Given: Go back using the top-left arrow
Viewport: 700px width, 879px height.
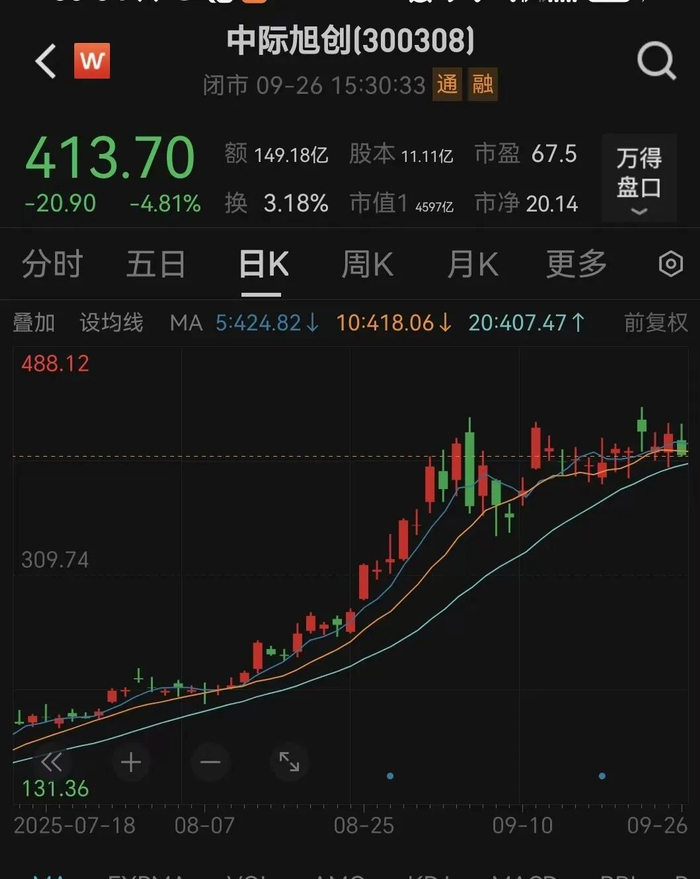Looking at the screenshot, I should pyautogui.click(x=45, y=62).
